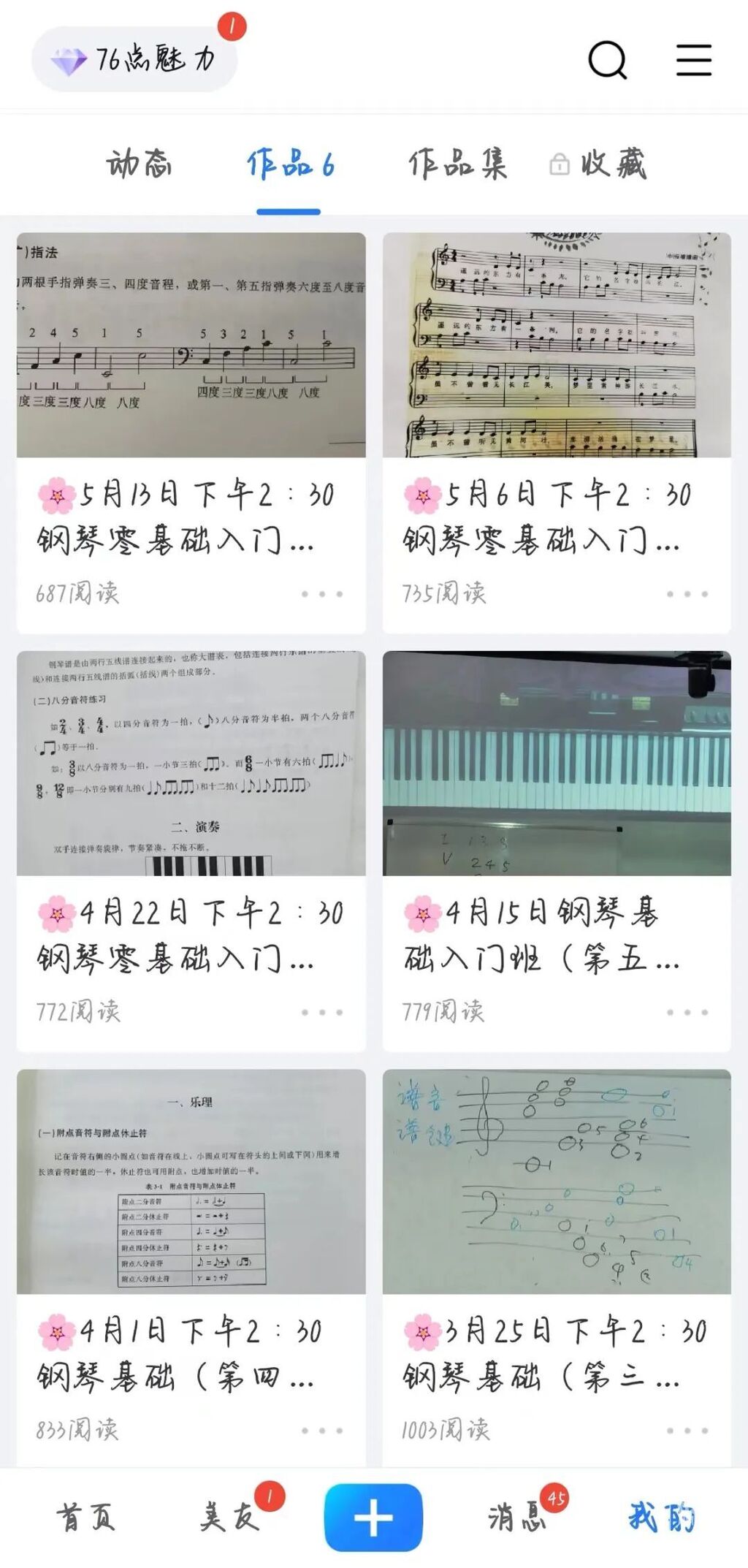Switch to the 美友 tab
Viewport: 748px width, 1568px height.
pos(229,1518)
